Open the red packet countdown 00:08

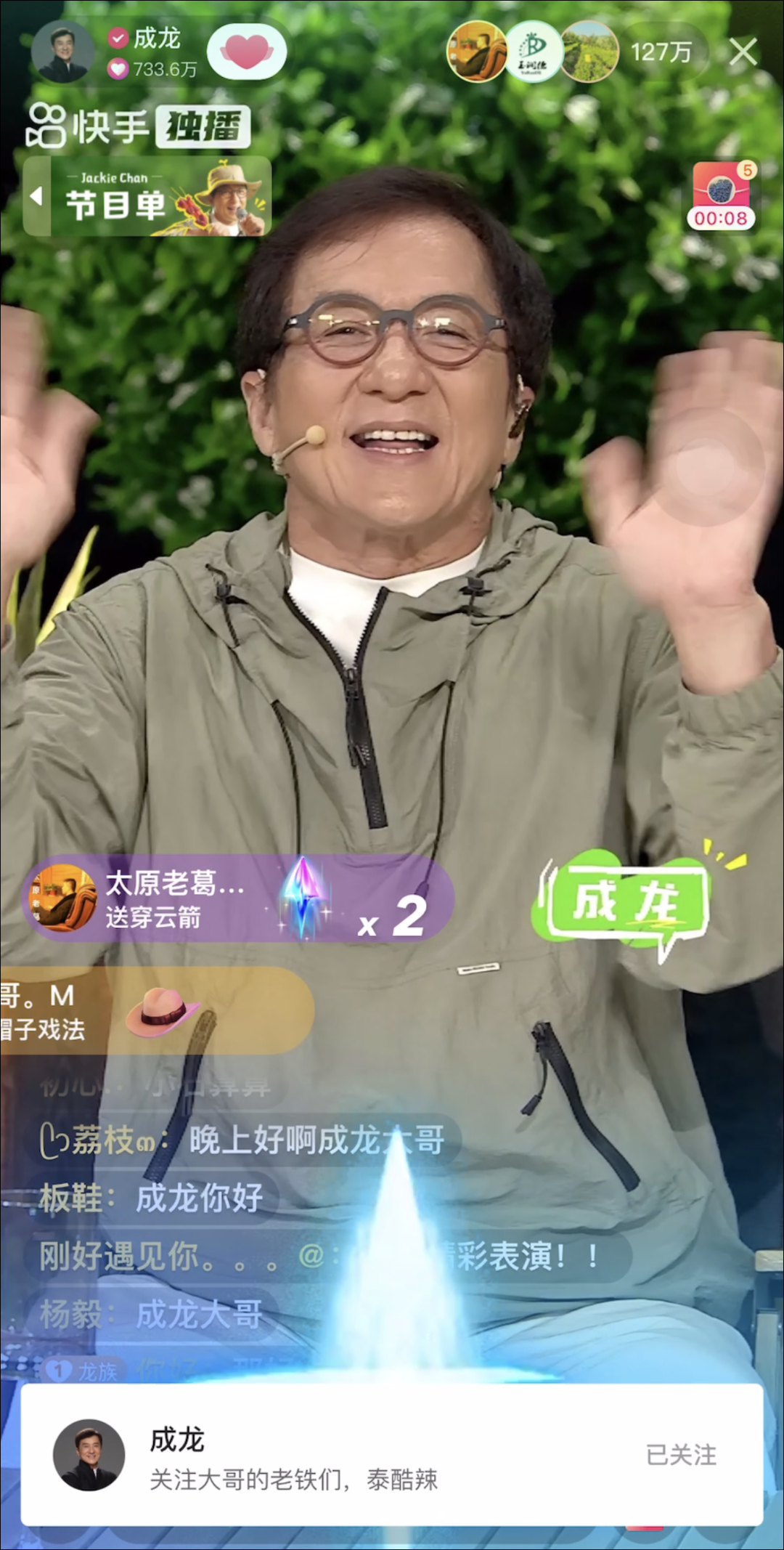point(722,197)
